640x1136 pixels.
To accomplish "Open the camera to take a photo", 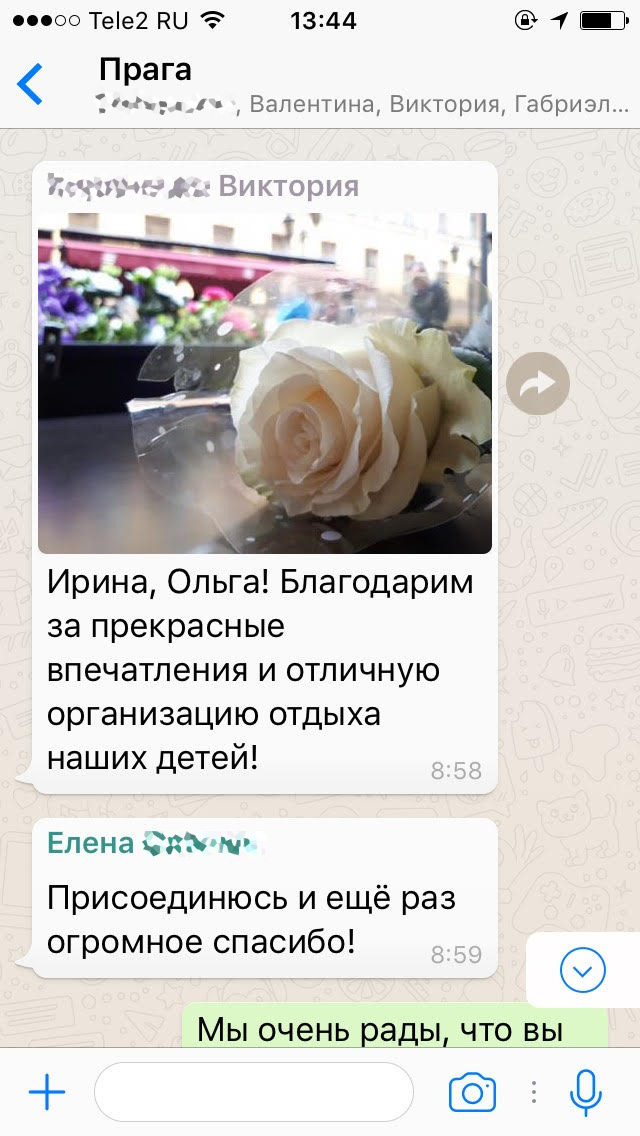I will point(472,1092).
